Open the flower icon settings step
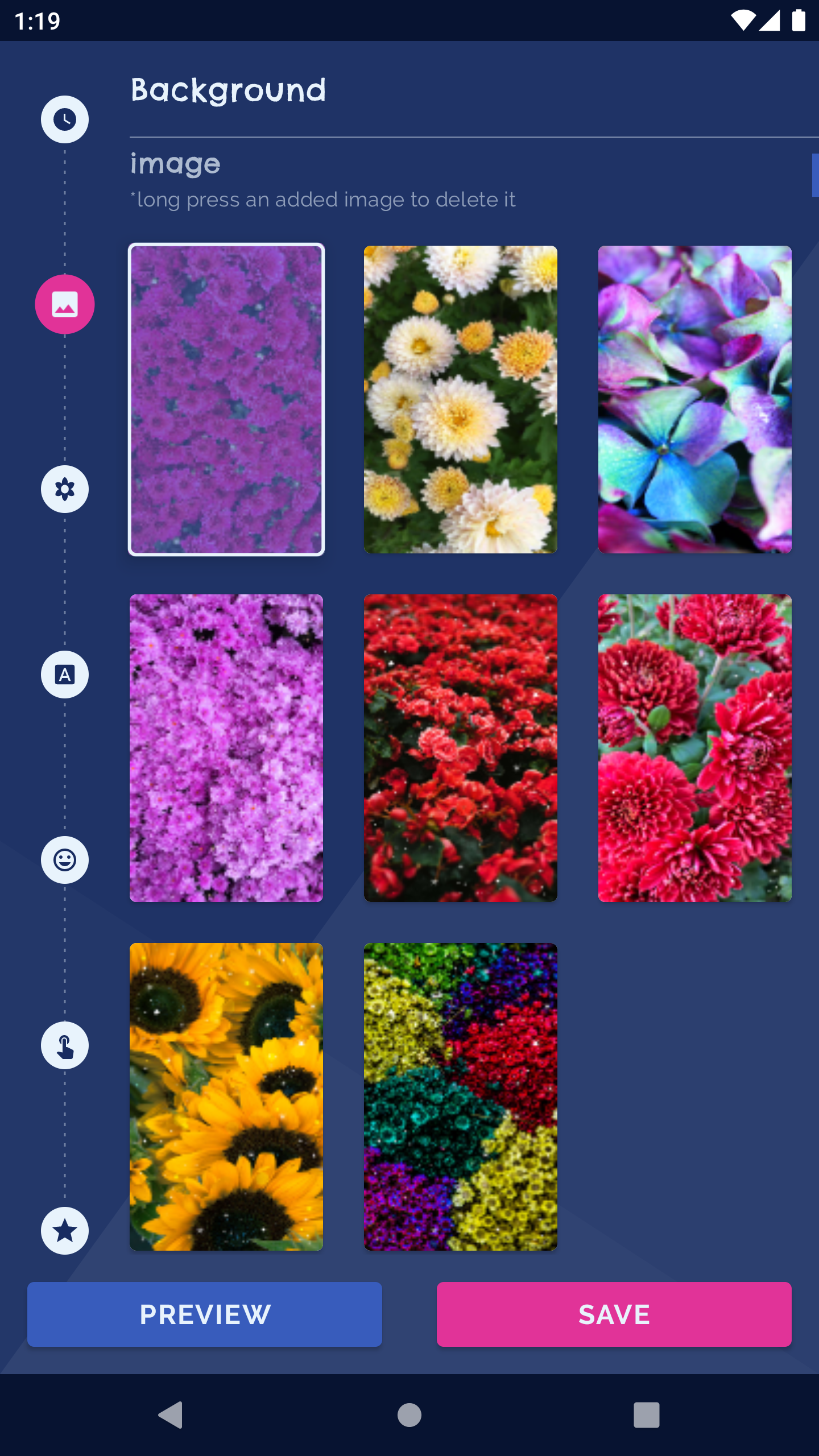The image size is (819, 1456). (x=64, y=489)
